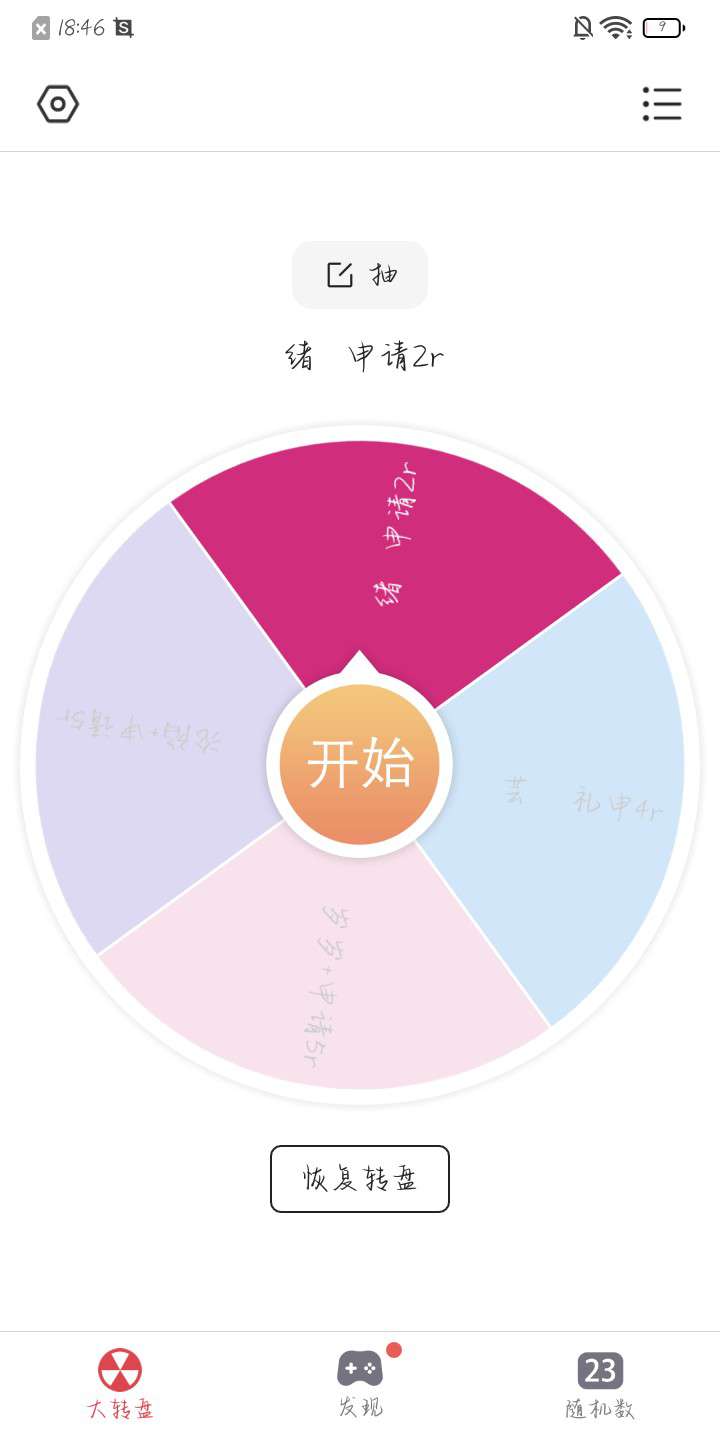Switch to the 随机数 tab
The width and height of the screenshot is (720, 1436).
(x=600, y=1384)
